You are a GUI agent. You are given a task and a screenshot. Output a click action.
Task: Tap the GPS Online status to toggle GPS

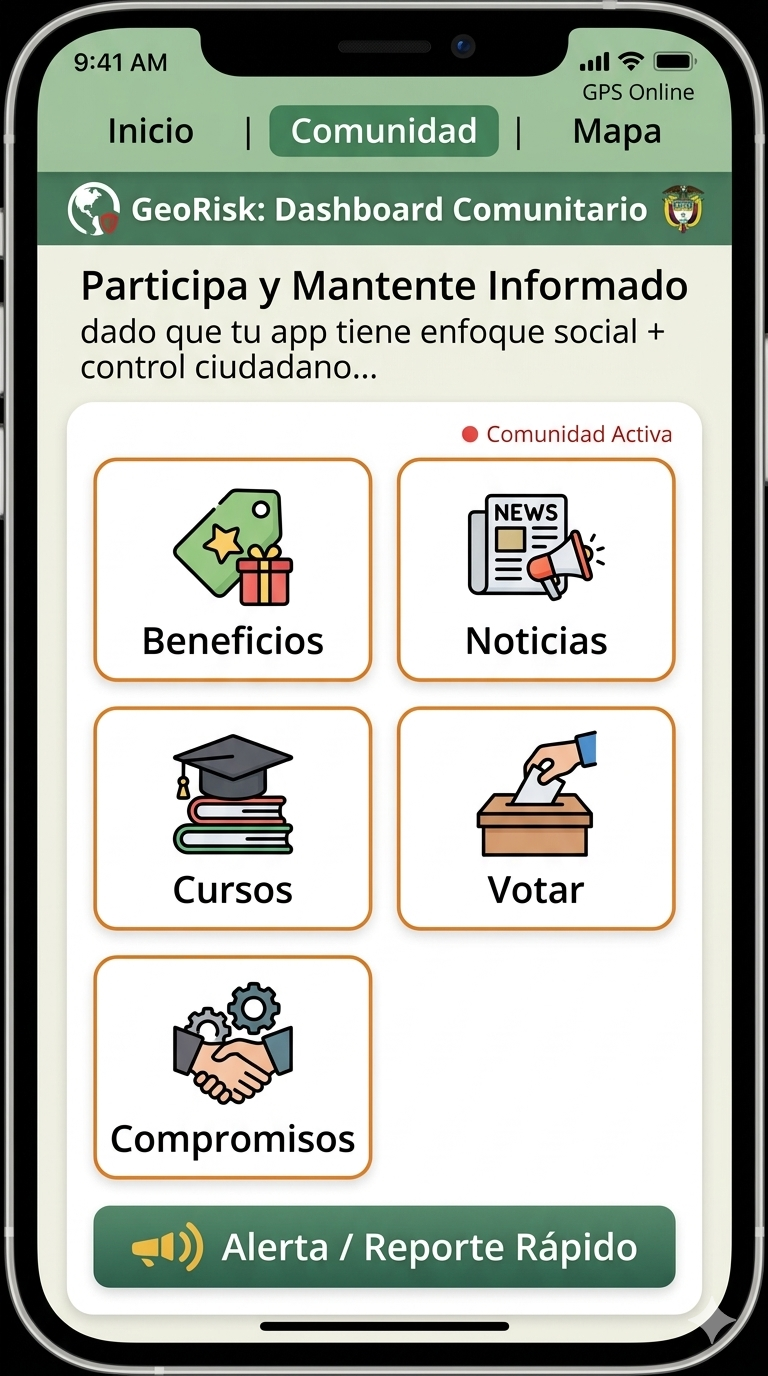point(637,91)
